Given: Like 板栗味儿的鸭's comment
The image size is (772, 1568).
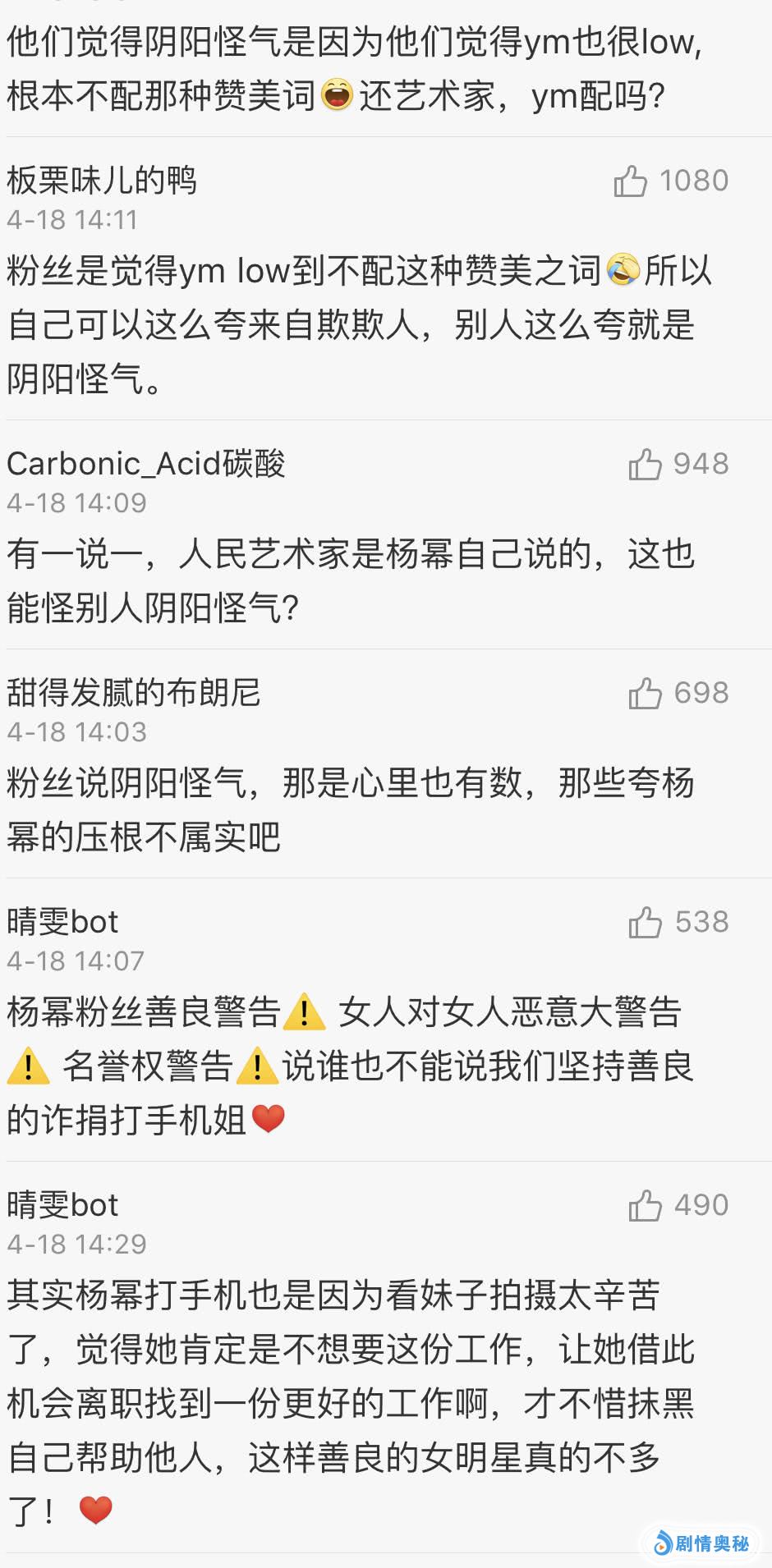Looking at the screenshot, I should coord(631,181).
